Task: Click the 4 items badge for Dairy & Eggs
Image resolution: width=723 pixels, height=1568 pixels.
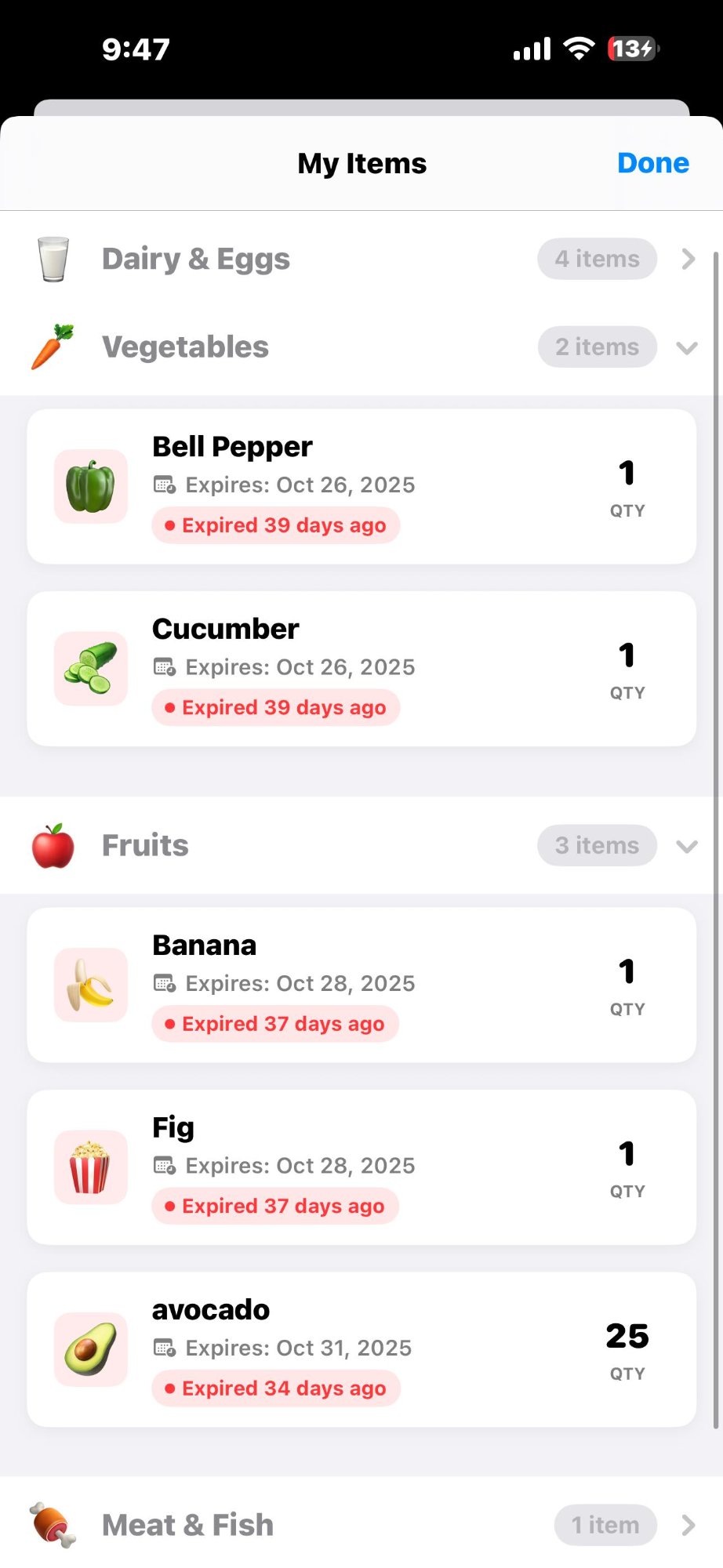Action: click(597, 259)
